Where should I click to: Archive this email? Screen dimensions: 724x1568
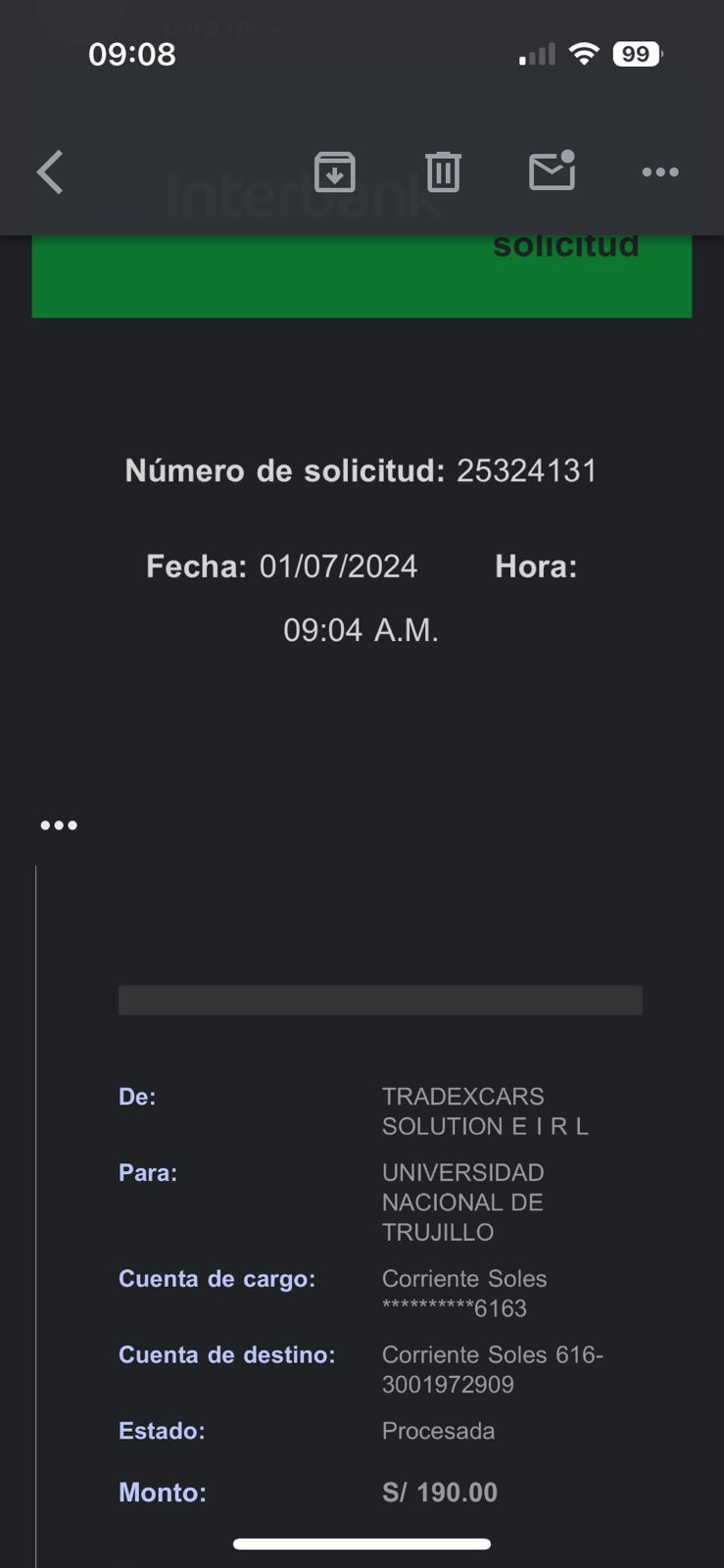334,172
